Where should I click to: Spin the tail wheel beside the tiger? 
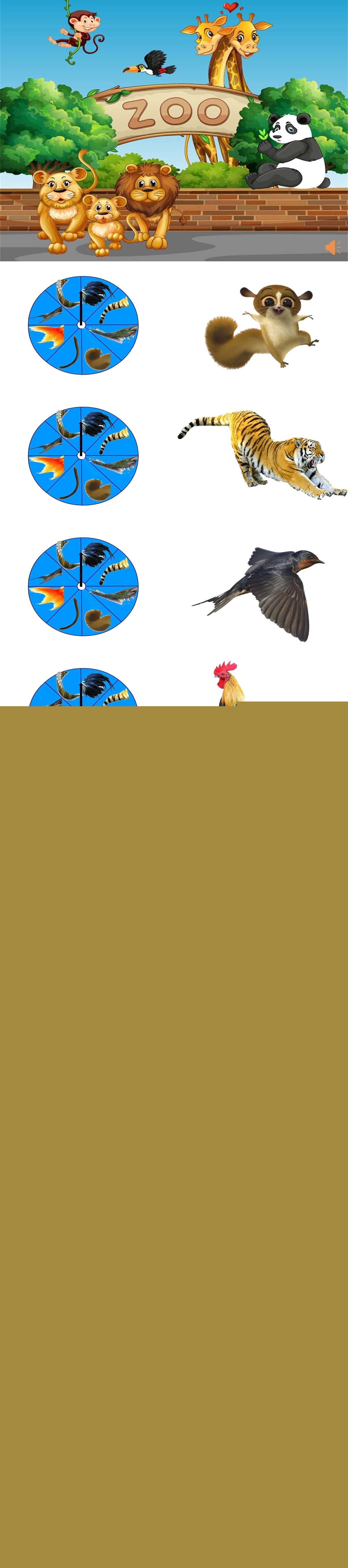coord(83,455)
